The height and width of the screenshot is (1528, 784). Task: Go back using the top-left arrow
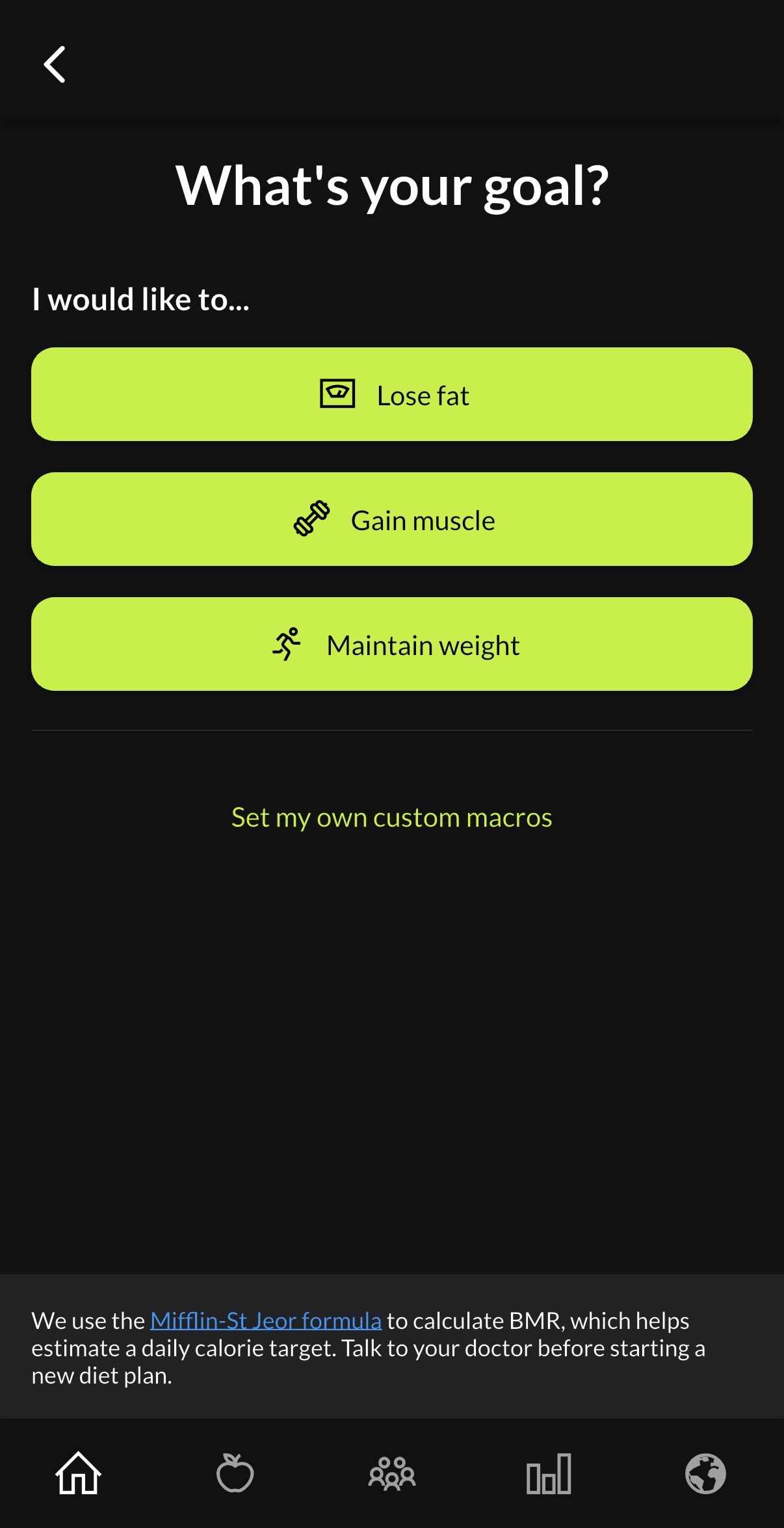(x=55, y=64)
